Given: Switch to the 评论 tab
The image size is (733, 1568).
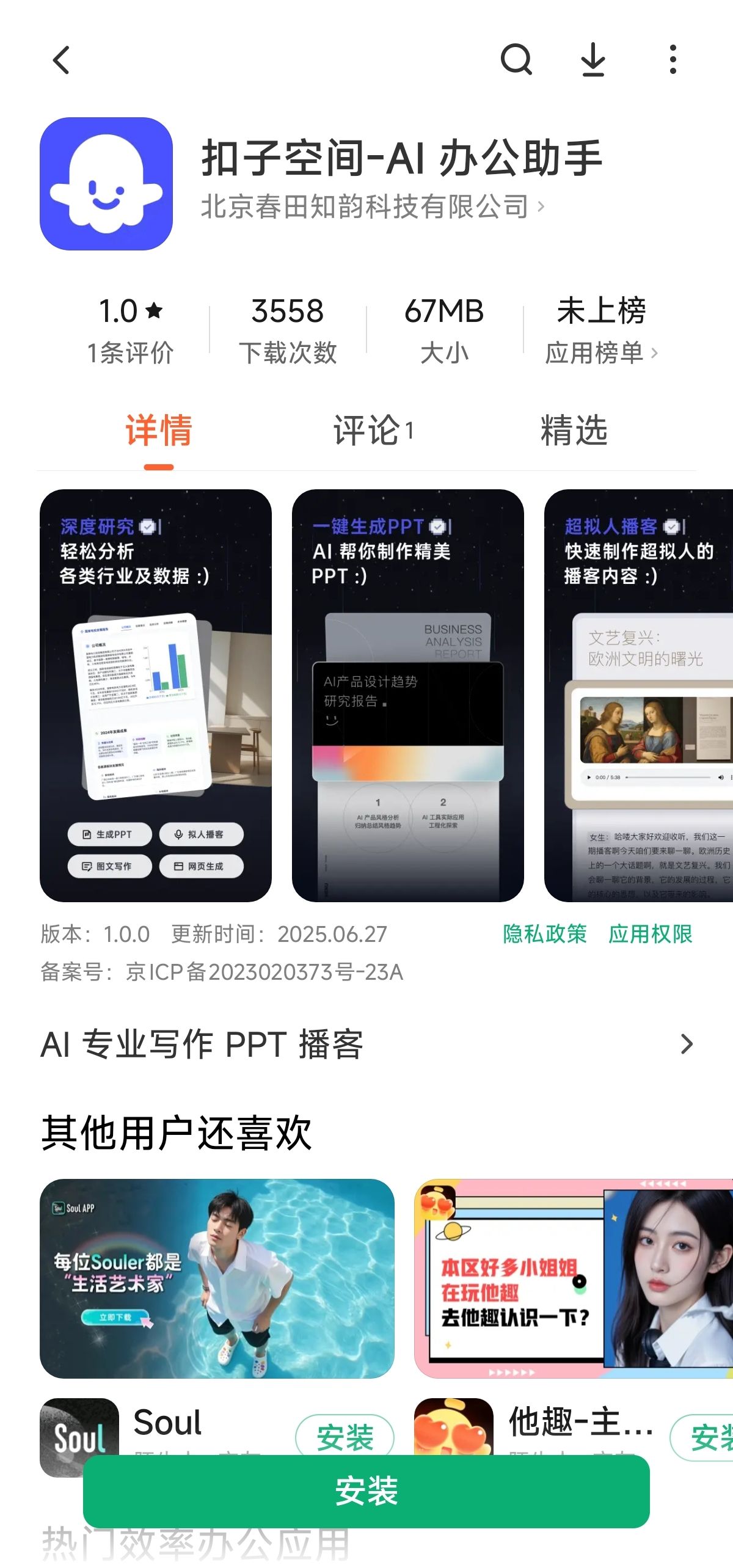Looking at the screenshot, I should click(x=373, y=431).
